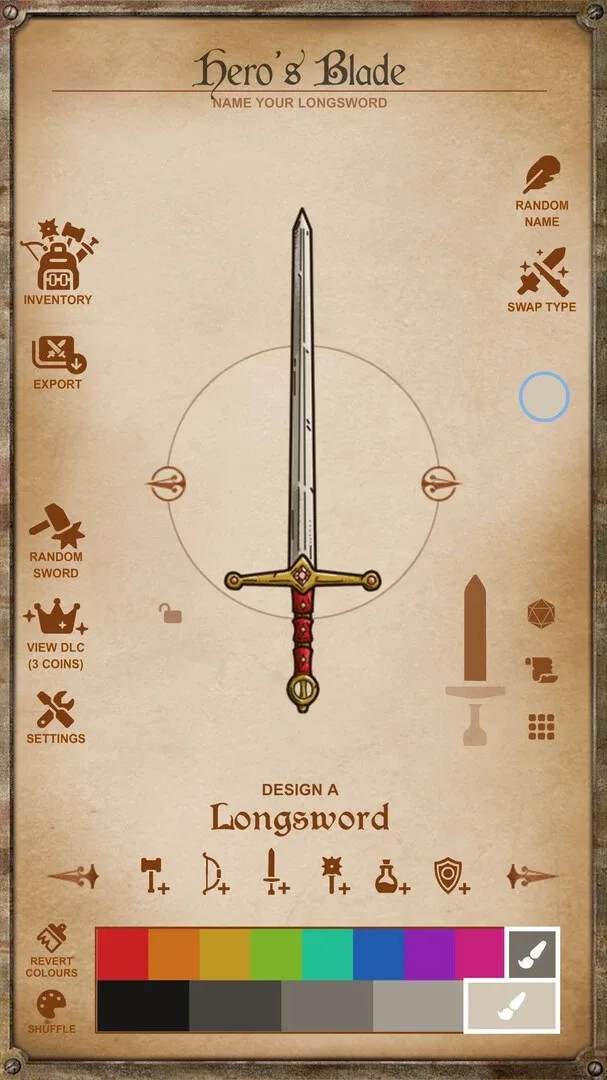Tap the dice randomize icon

(541, 613)
